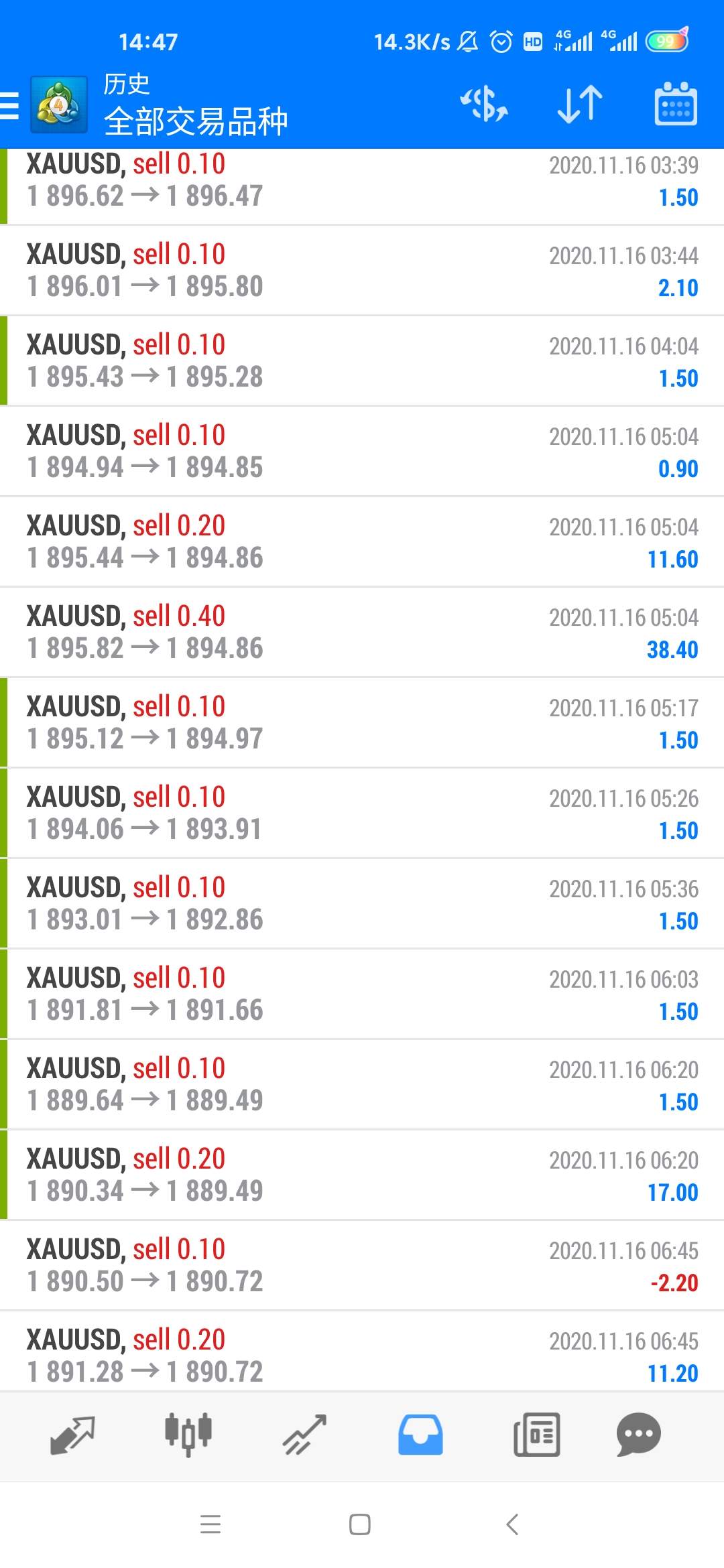724x1568 pixels.
Task: Switch to the Chart candlestick tab
Action: (x=188, y=1435)
